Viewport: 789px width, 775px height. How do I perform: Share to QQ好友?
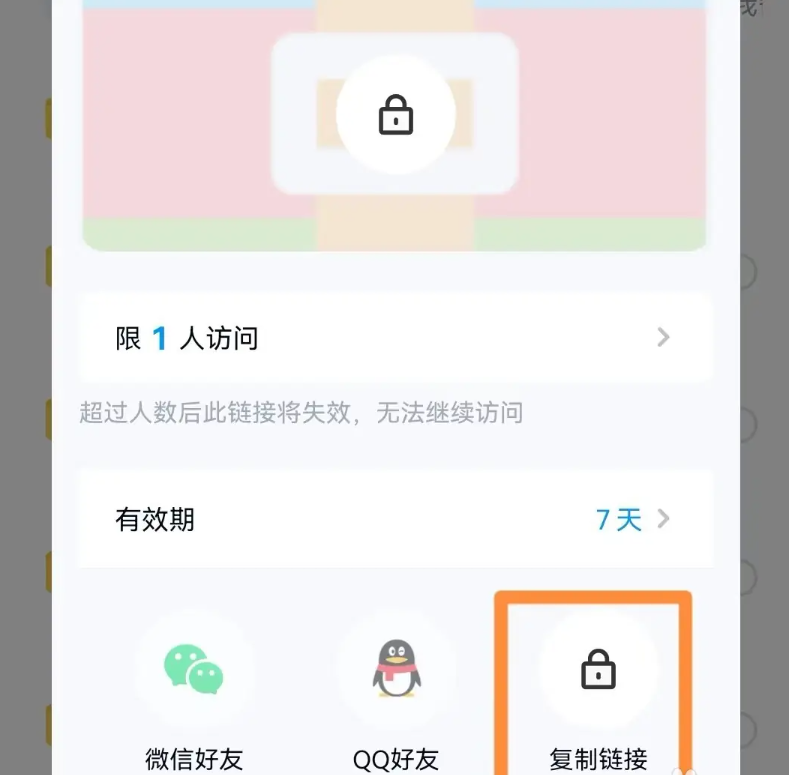(x=396, y=670)
